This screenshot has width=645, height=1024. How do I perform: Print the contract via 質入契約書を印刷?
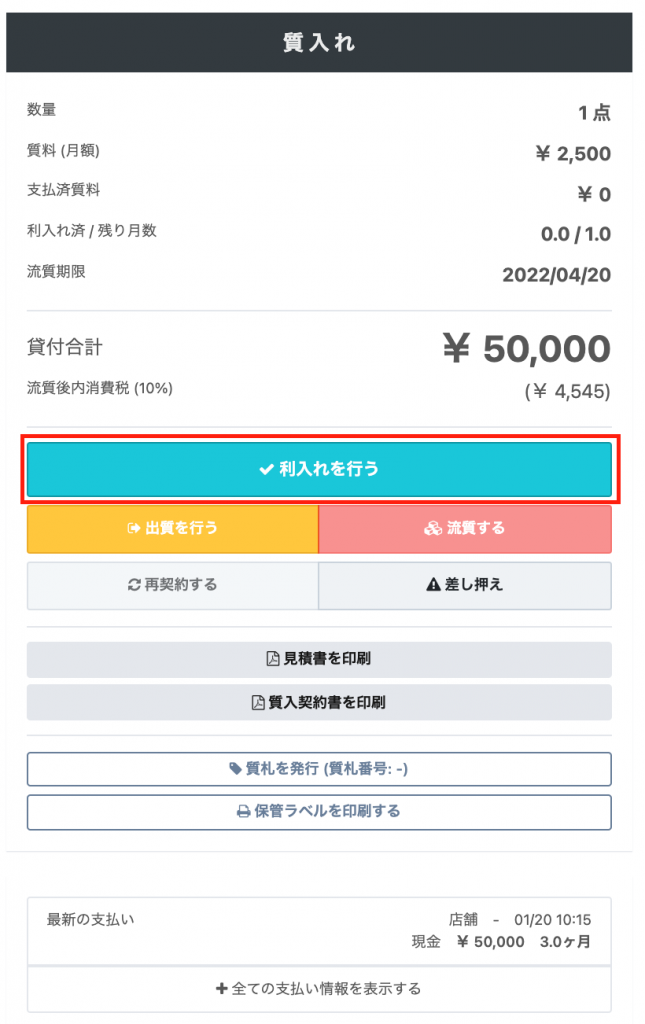click(x=319, y=703)
